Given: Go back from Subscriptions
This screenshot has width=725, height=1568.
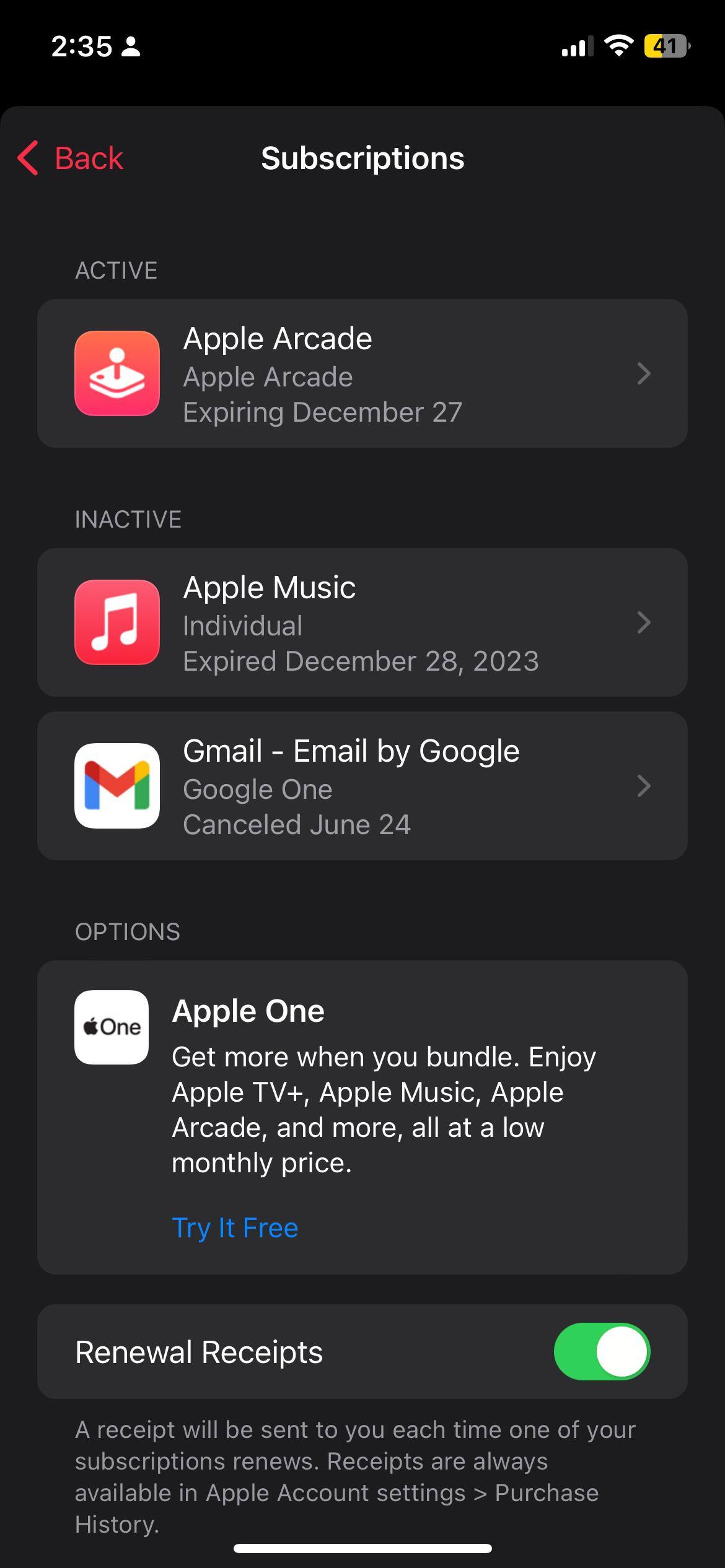Looking at the screenshot, I should click(71, 158).
